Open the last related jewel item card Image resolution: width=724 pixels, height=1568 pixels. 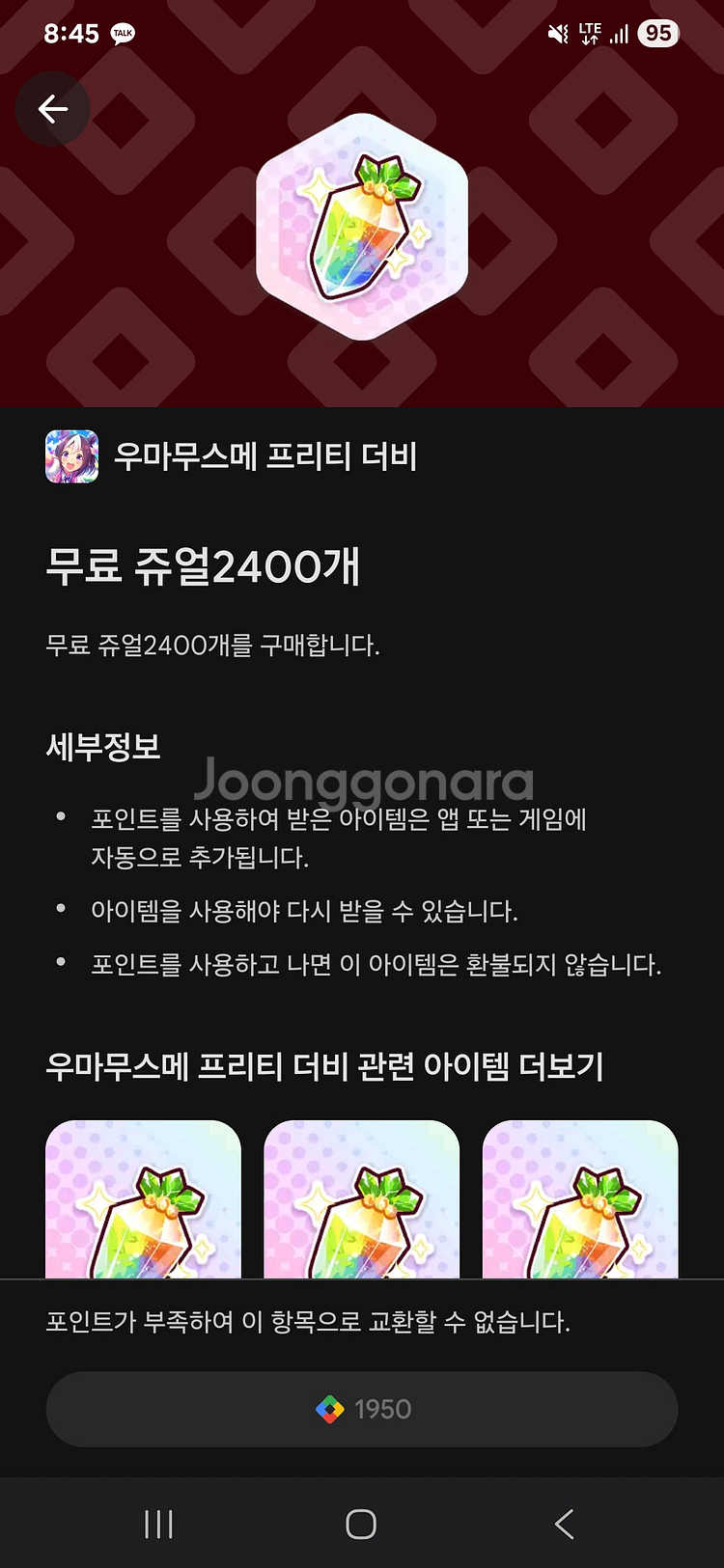coord(579,1199)
